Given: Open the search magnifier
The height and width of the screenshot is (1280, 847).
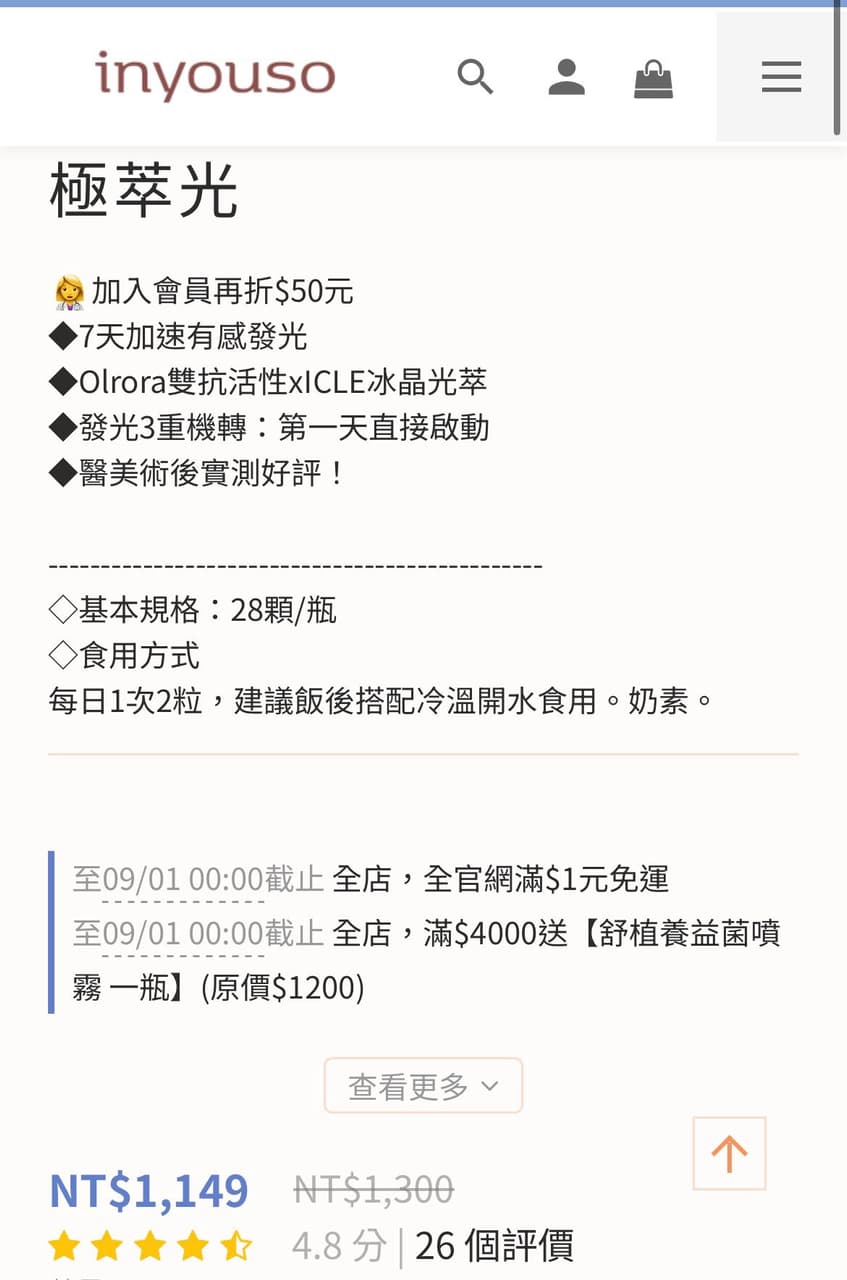Looking at the screenshot, I should click(x=475, y=77).
